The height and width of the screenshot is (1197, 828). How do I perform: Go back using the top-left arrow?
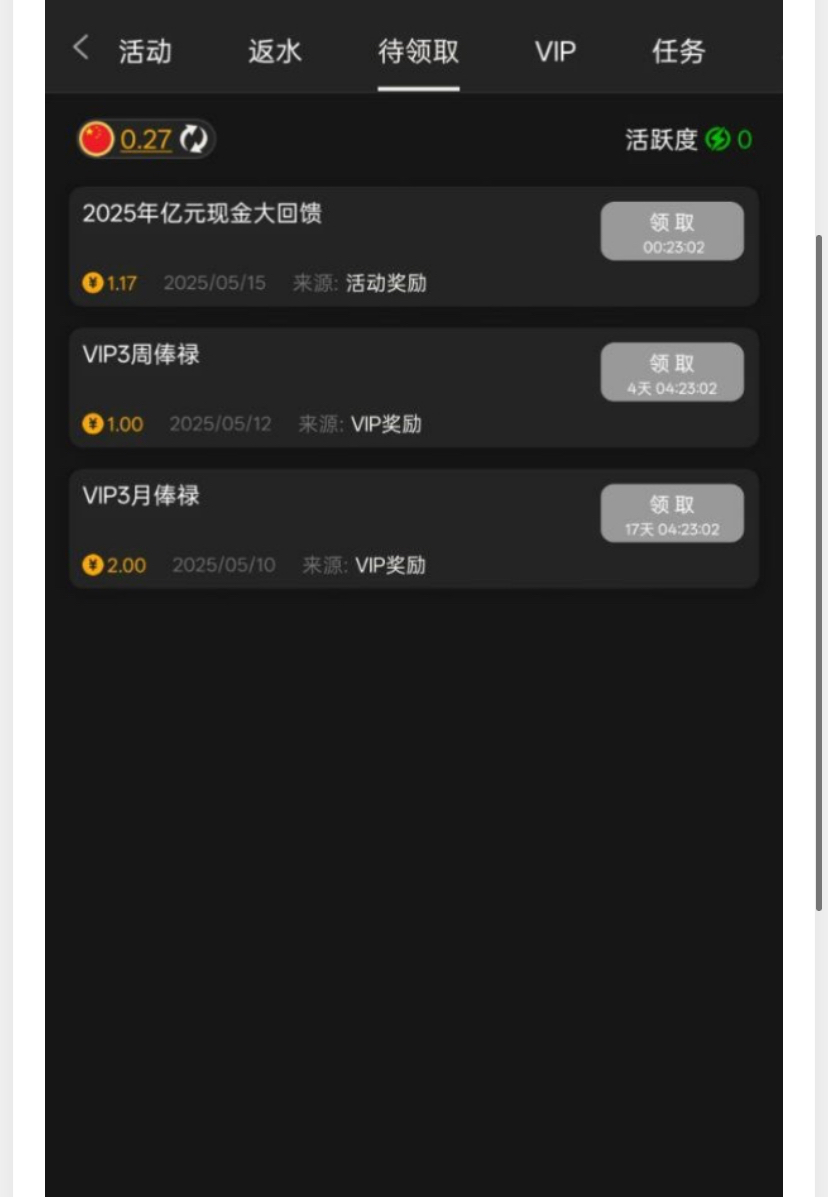[x=82, y=49]
